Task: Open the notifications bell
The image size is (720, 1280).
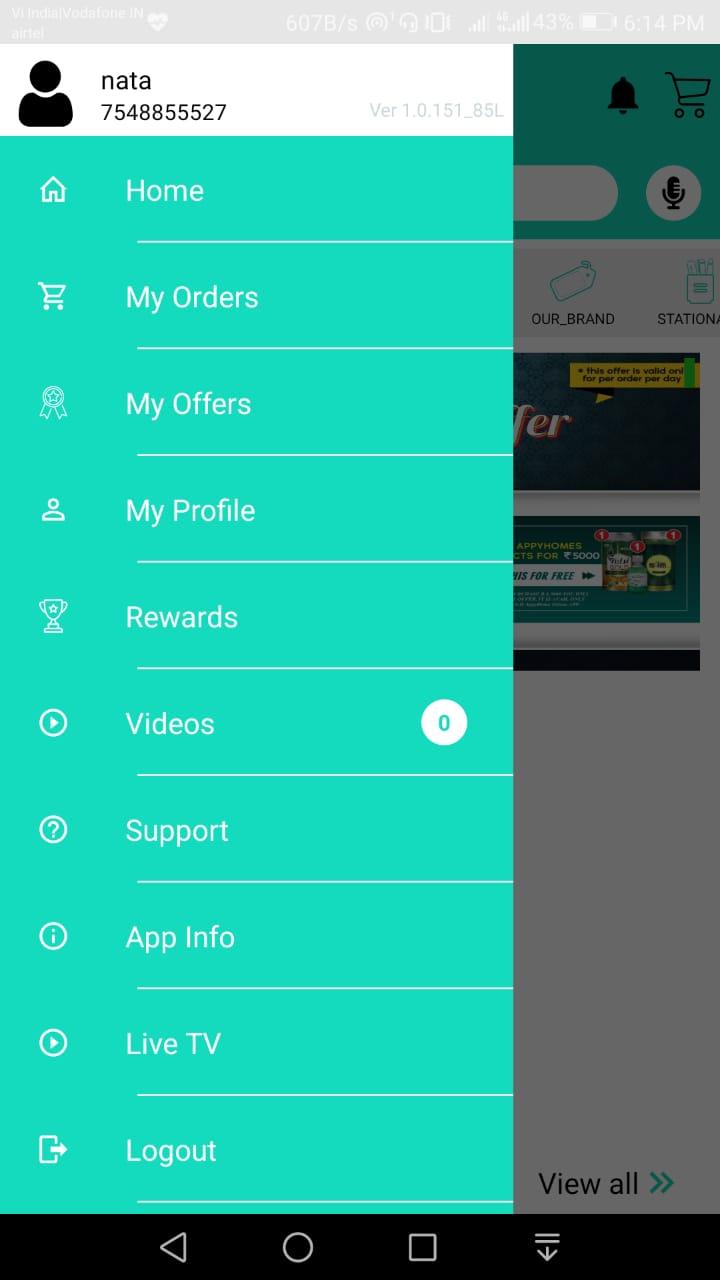Action: 623,95
